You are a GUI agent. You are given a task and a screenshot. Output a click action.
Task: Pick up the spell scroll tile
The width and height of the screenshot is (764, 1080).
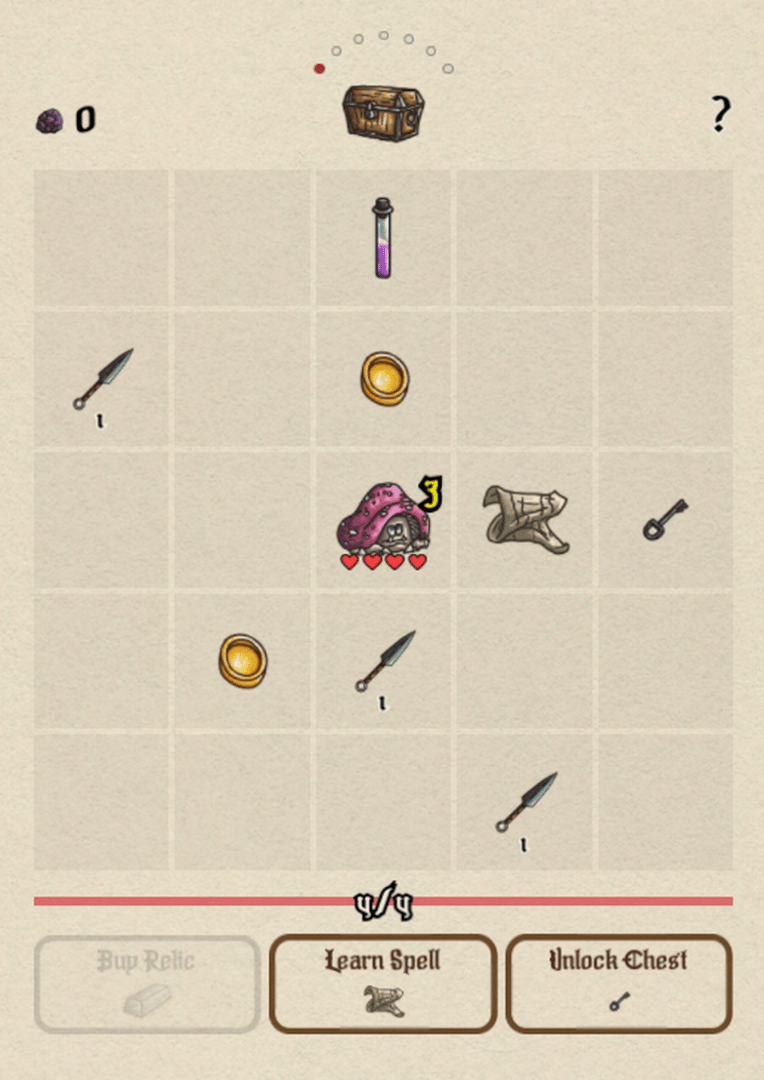click(x=526, y=519)
